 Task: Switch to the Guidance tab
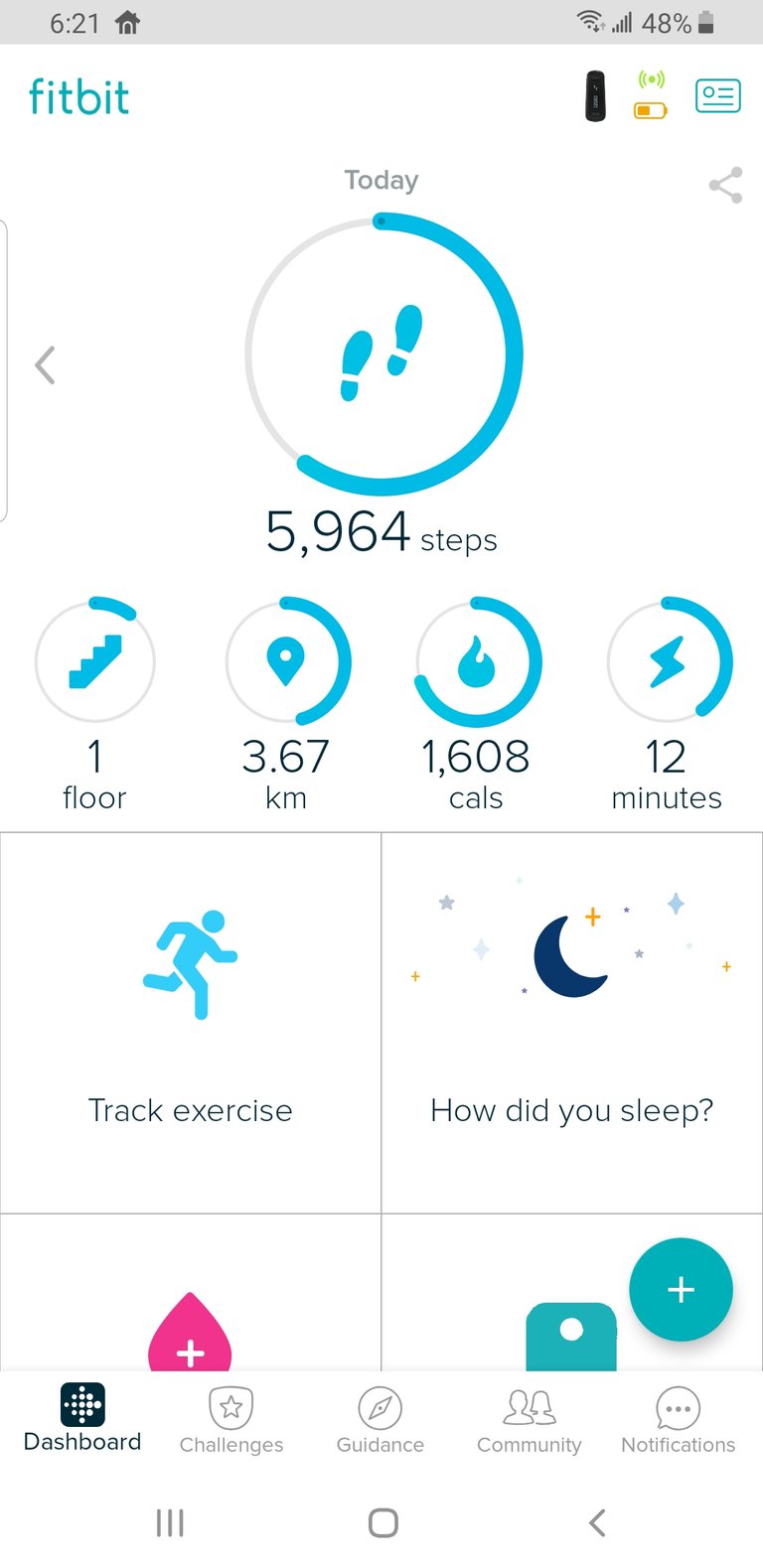(x=381, y=1421)
